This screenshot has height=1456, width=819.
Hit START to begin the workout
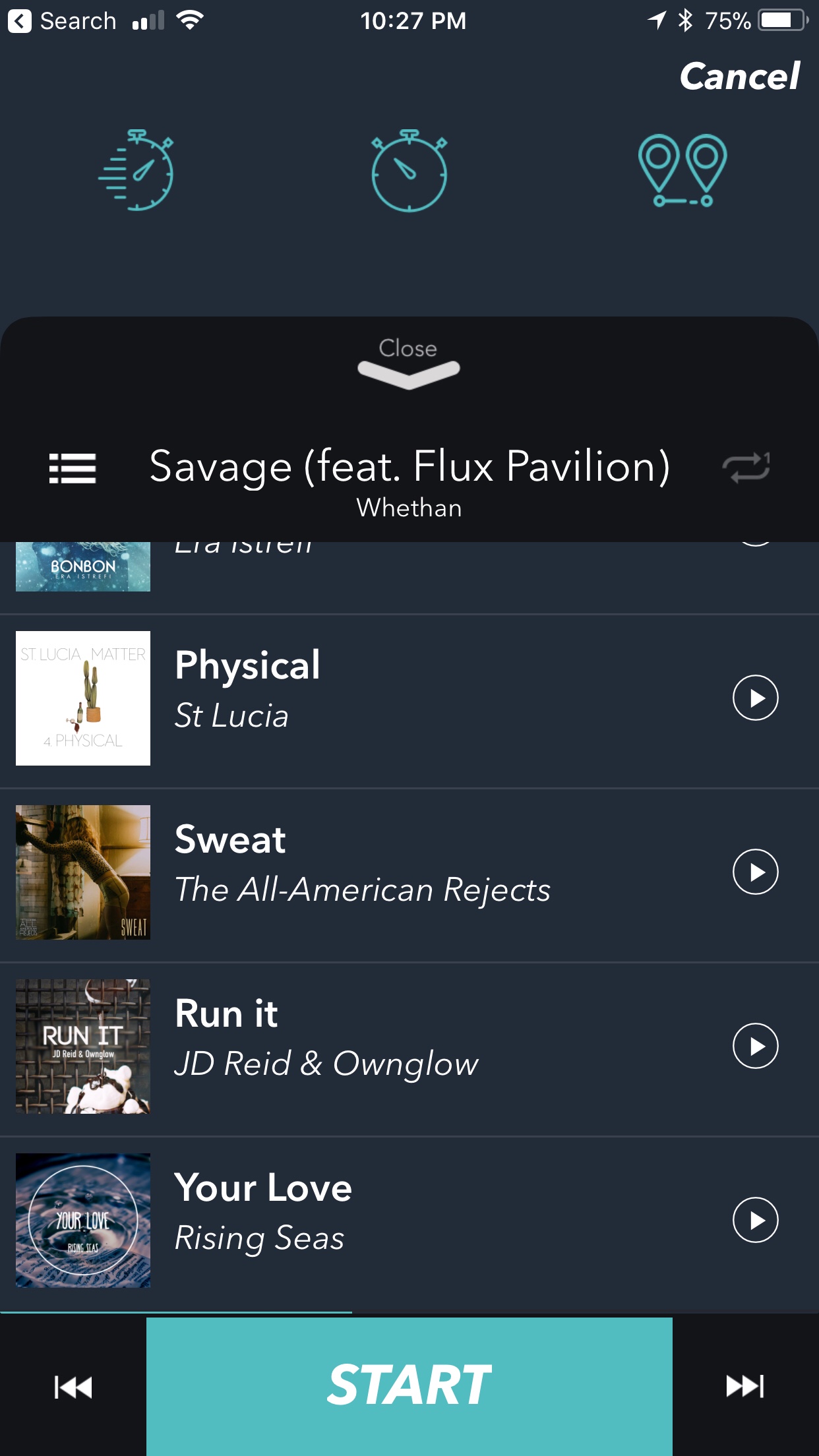[x=409, y=1386]
